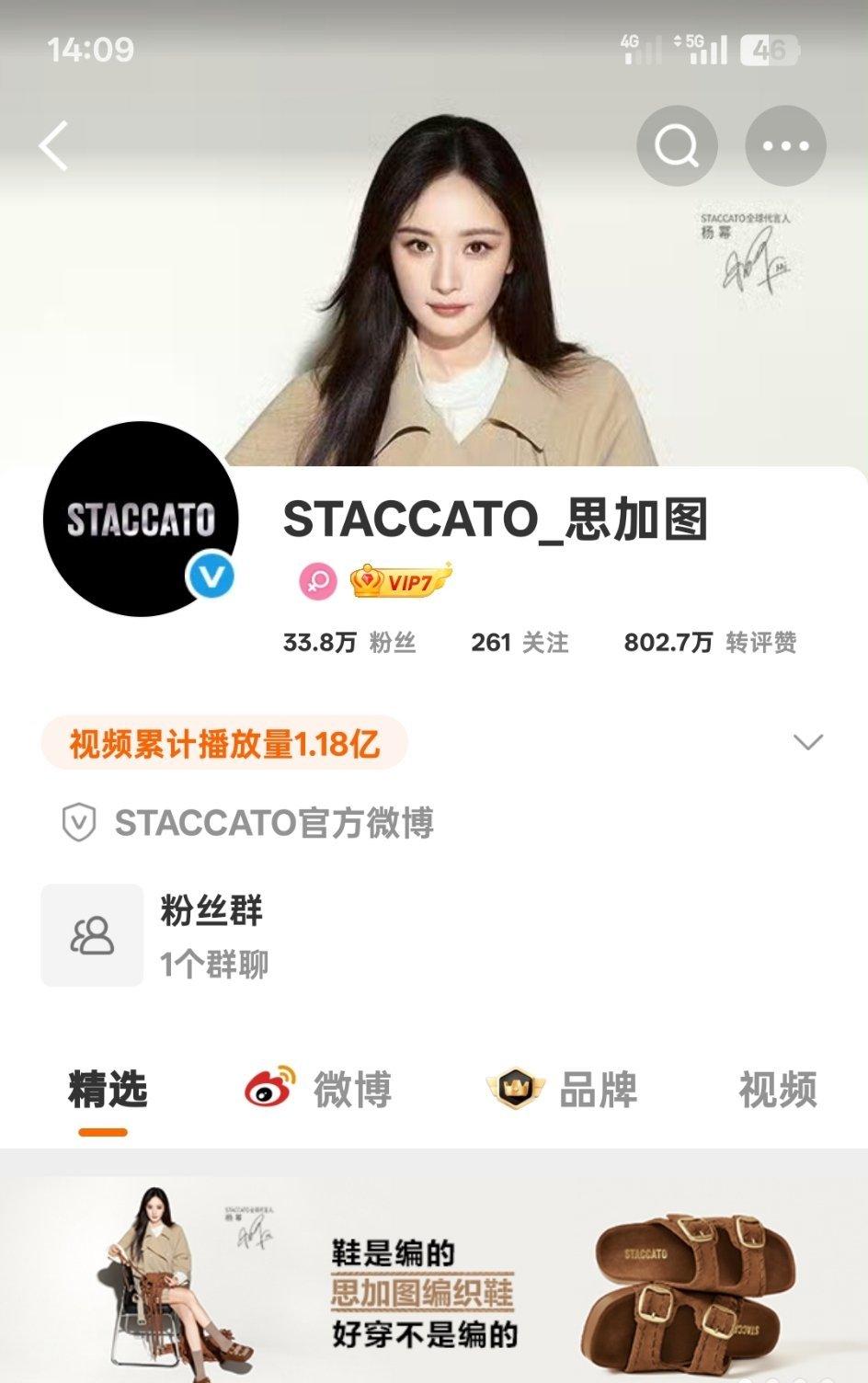Open the VIP7 membership badge
This screenshot has width=868, height=1383.
point(401,581)
